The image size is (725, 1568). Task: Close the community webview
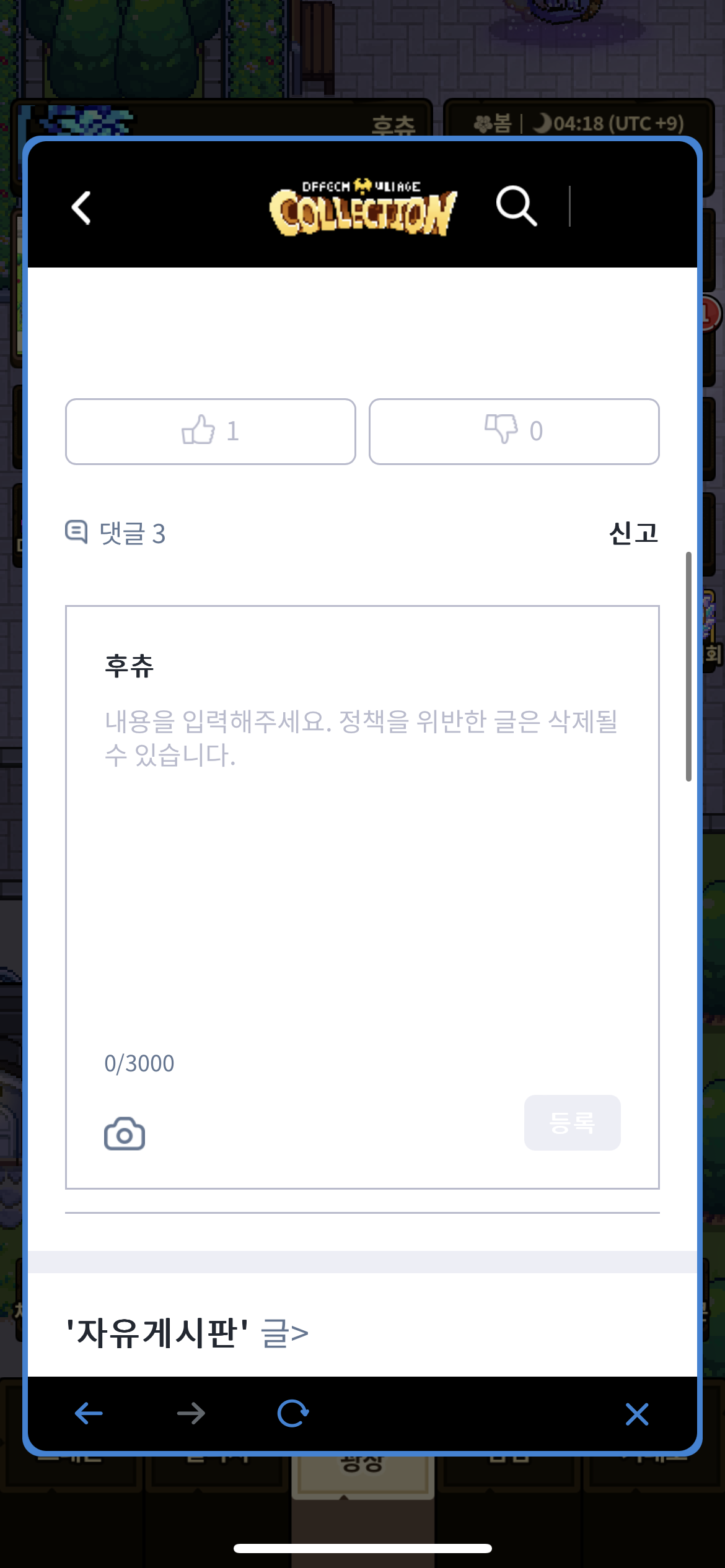pos(636,1414)
